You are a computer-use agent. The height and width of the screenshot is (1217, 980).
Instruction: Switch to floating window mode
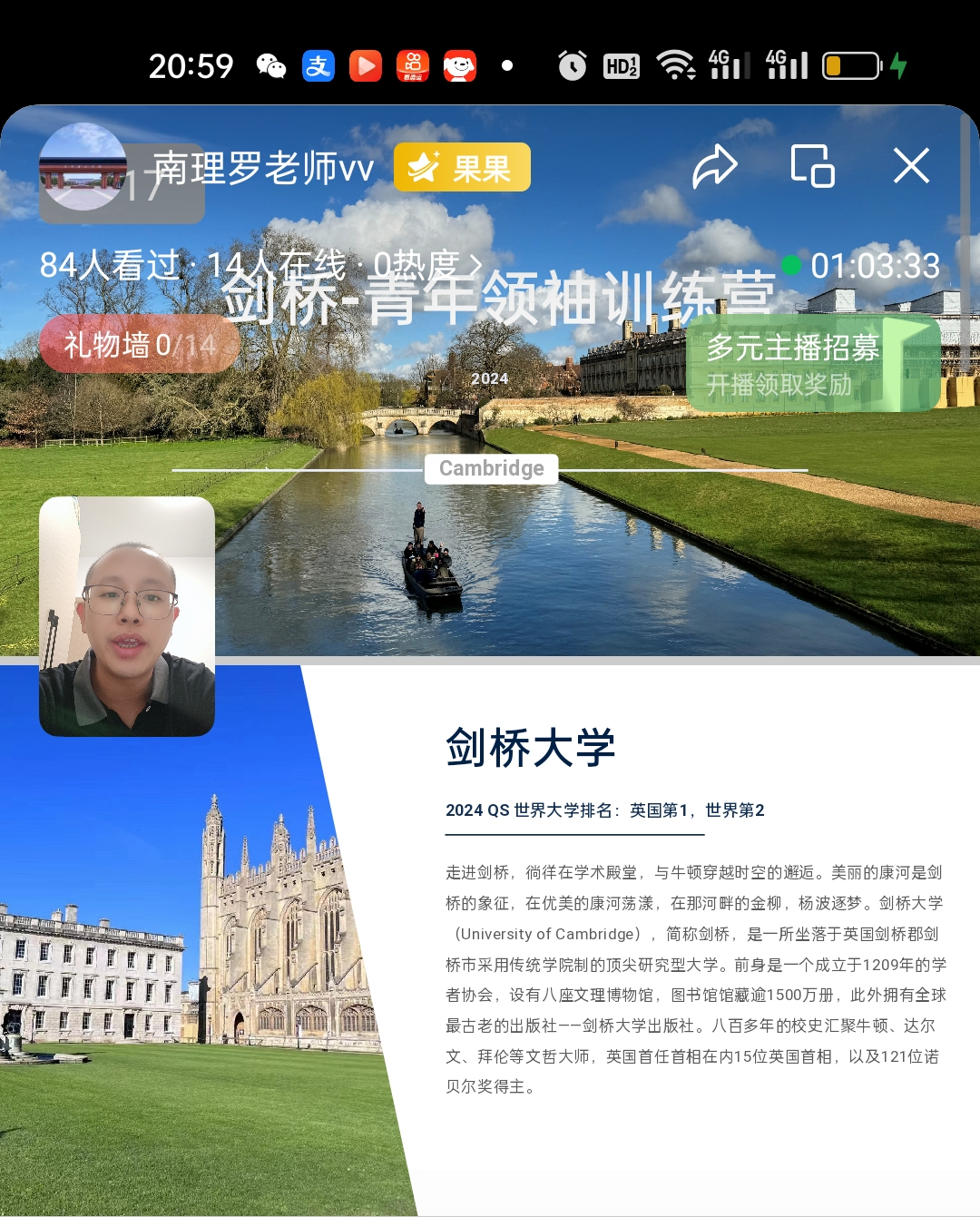pyautogui.click(x=812, y=166)
